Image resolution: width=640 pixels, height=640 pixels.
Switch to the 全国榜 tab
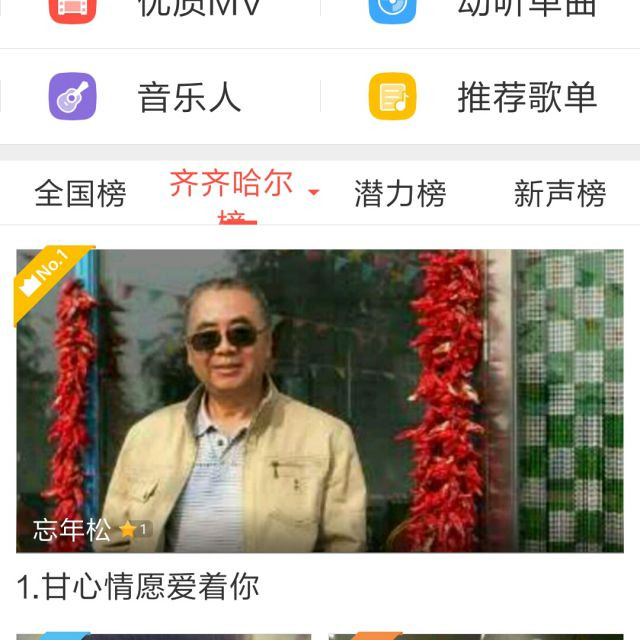[x=80, y=193]
